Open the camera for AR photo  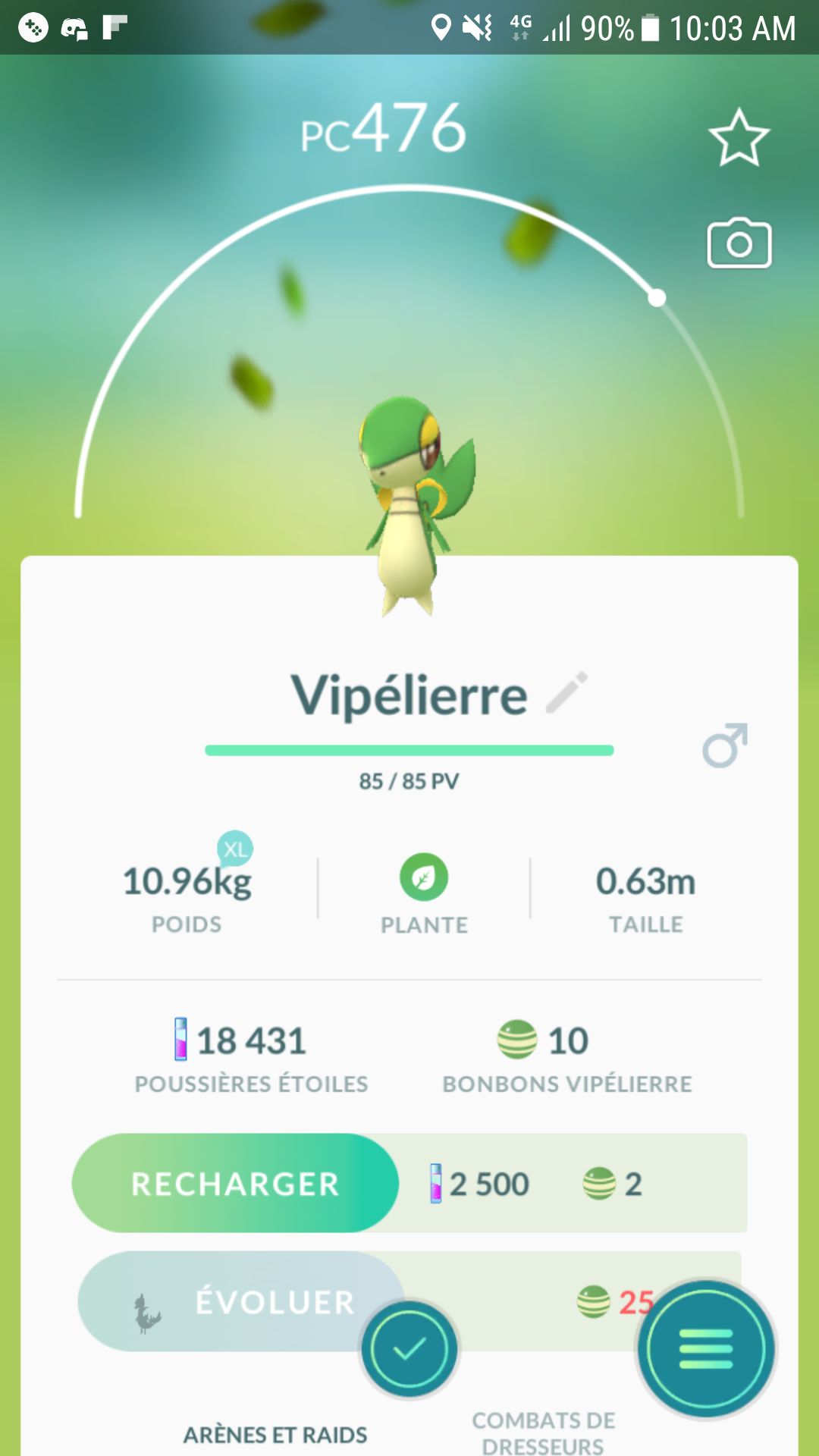click(x=739, y=243)
